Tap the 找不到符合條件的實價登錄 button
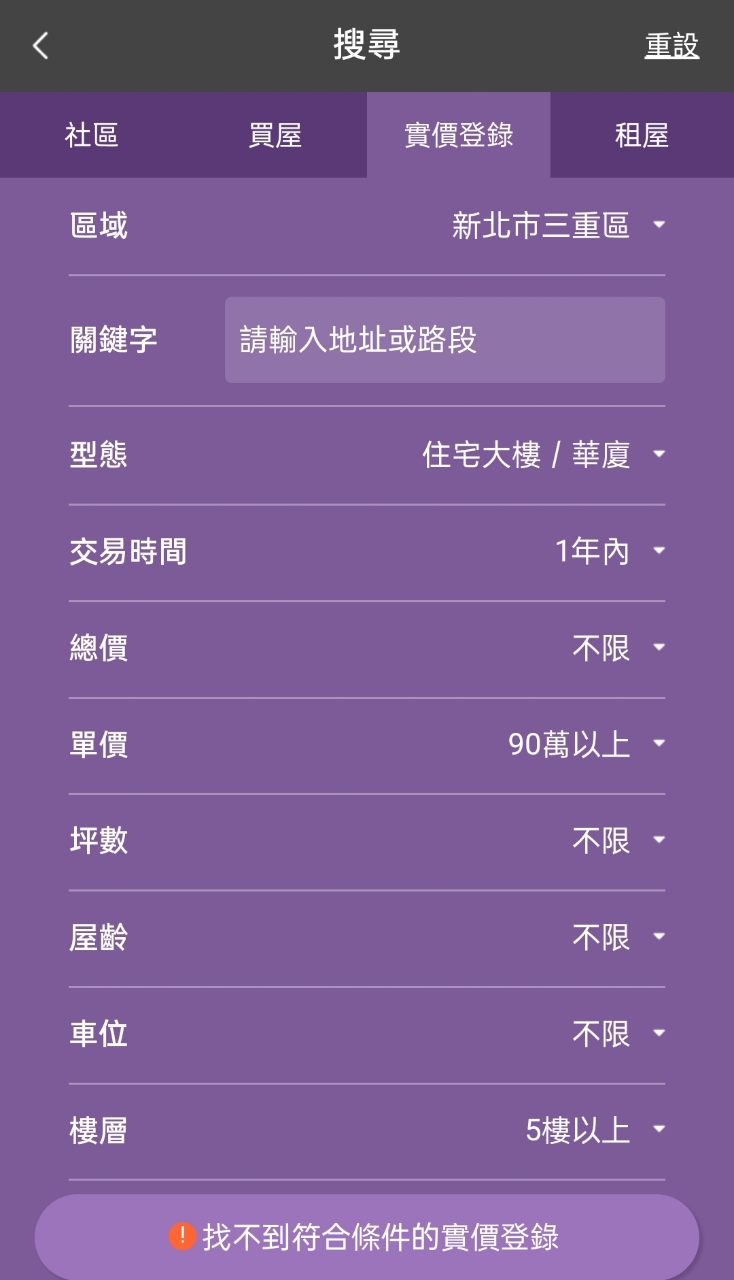This screenshot has width=734, height=1280. coord(366,1237)
